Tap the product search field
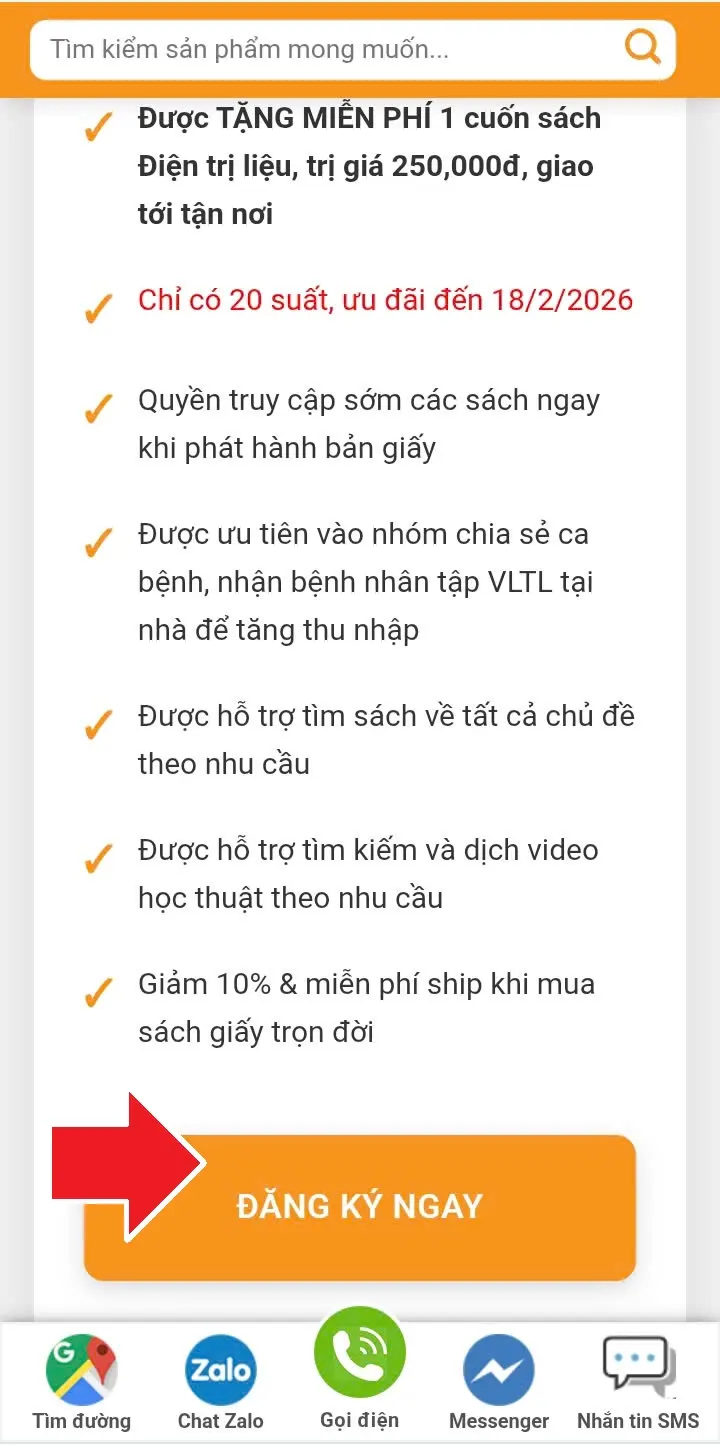 [320, 49]
